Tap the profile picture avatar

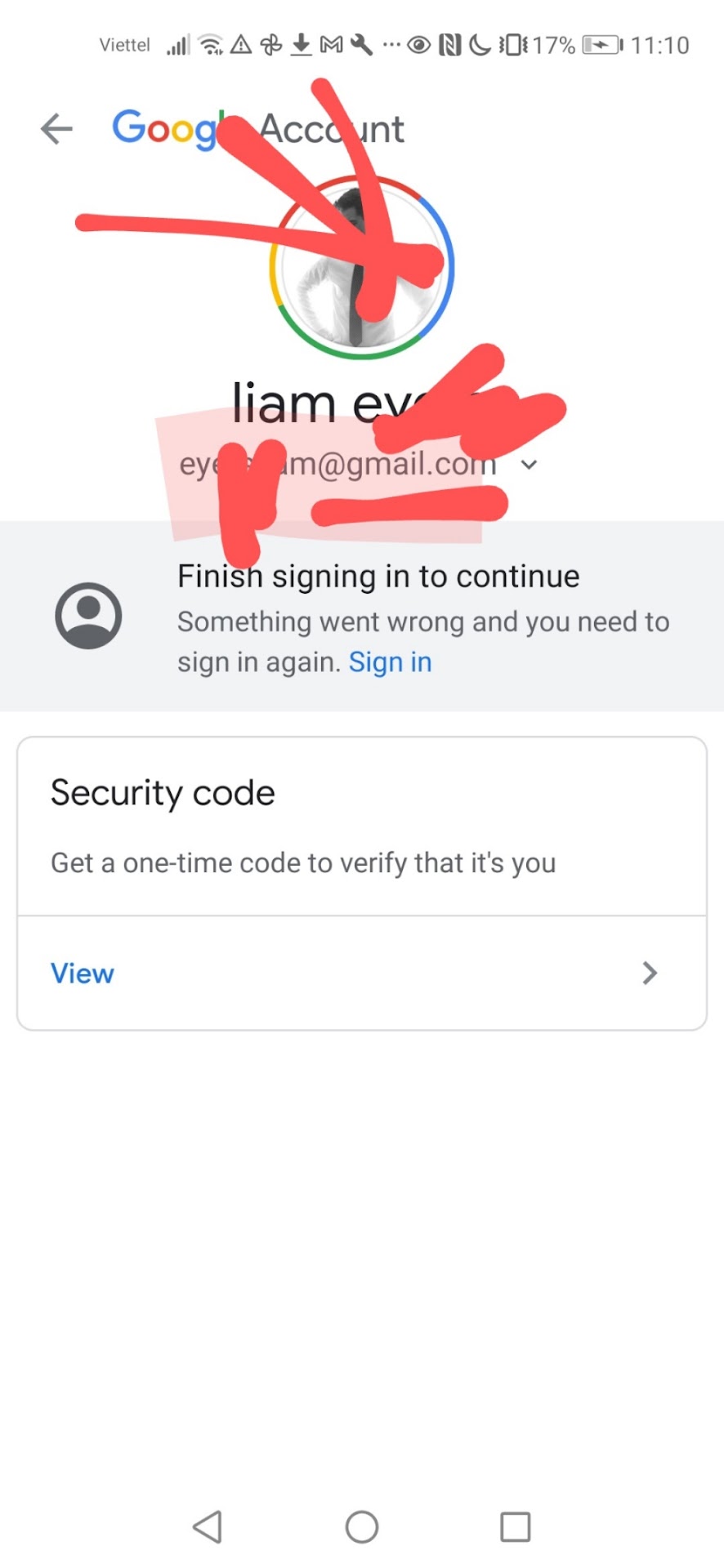coord(361,268)
